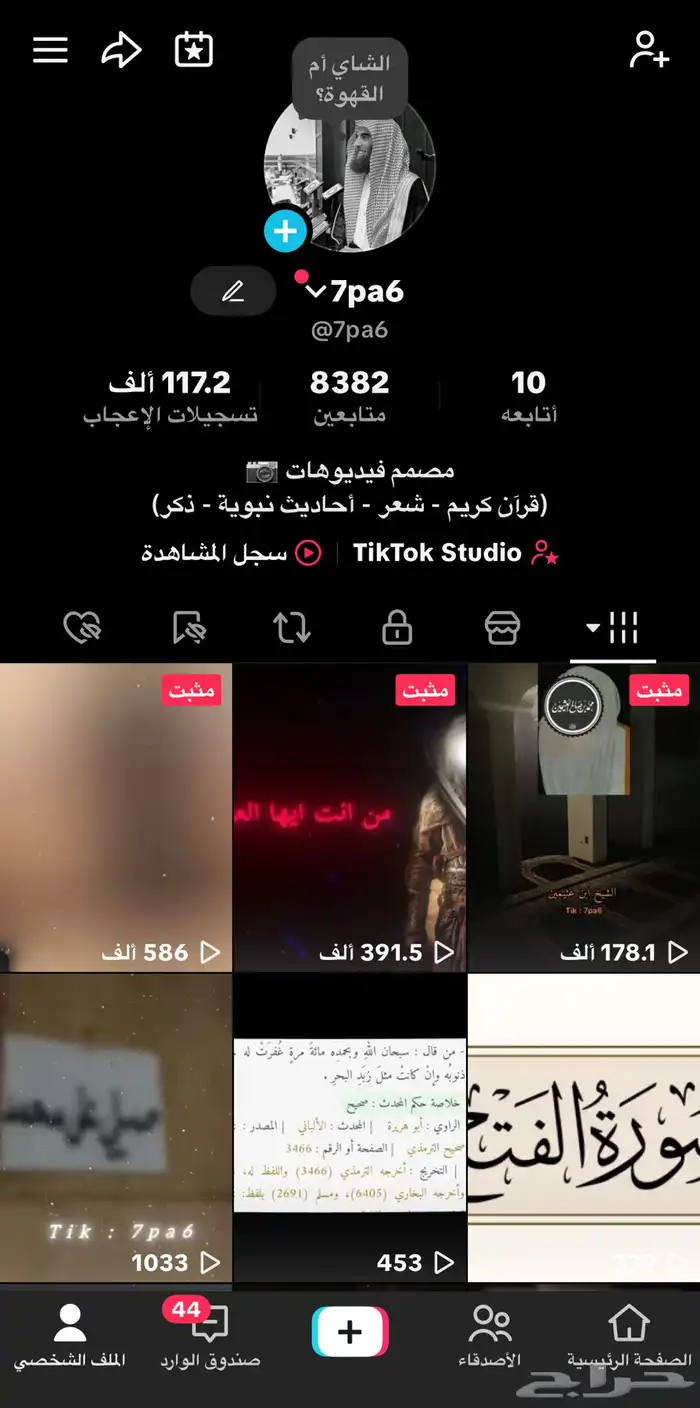Viewport: 700px width, 1408px height.
Task: Open the starred calendar icon
Action: pyautogui.click(x=194, y=50)
